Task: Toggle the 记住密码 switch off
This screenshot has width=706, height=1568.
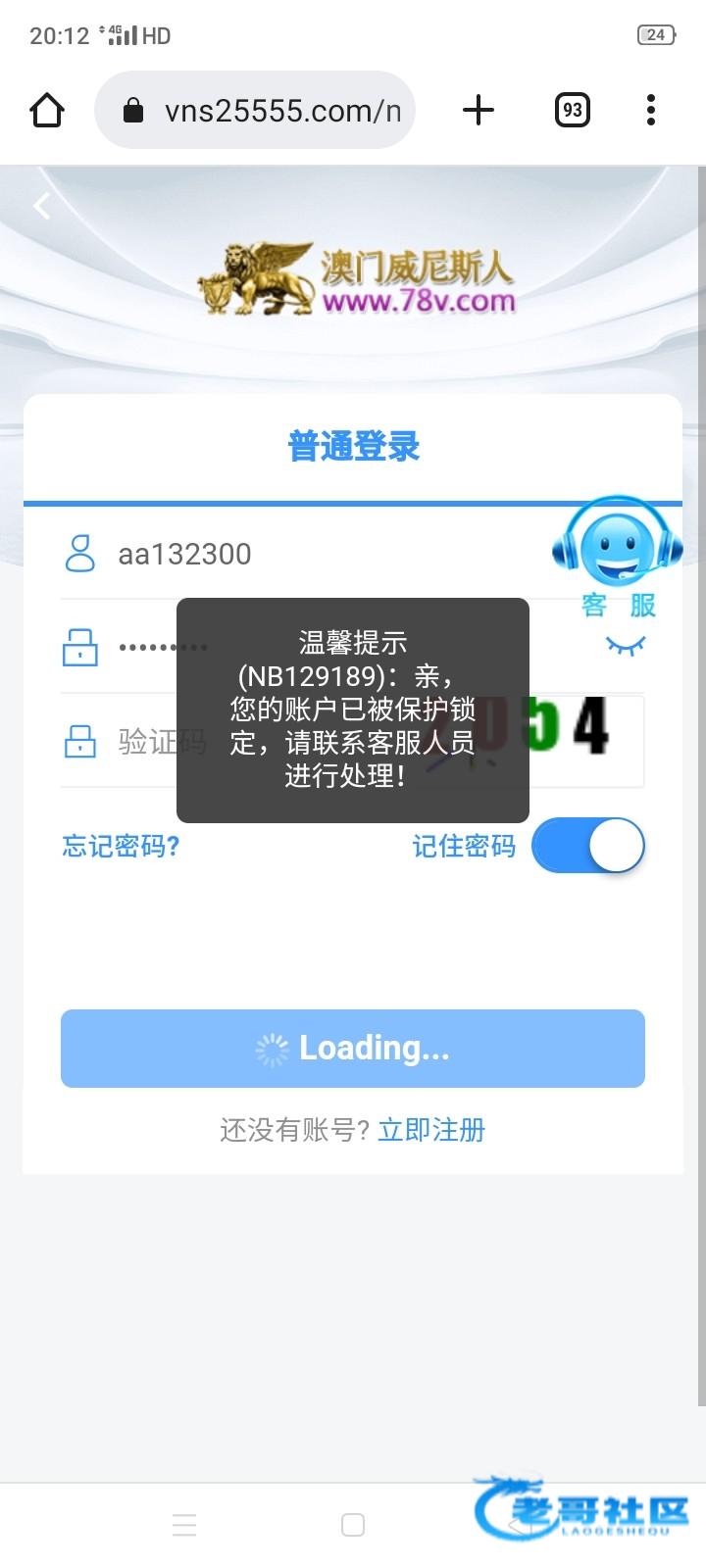Action: tap(588, 846)
